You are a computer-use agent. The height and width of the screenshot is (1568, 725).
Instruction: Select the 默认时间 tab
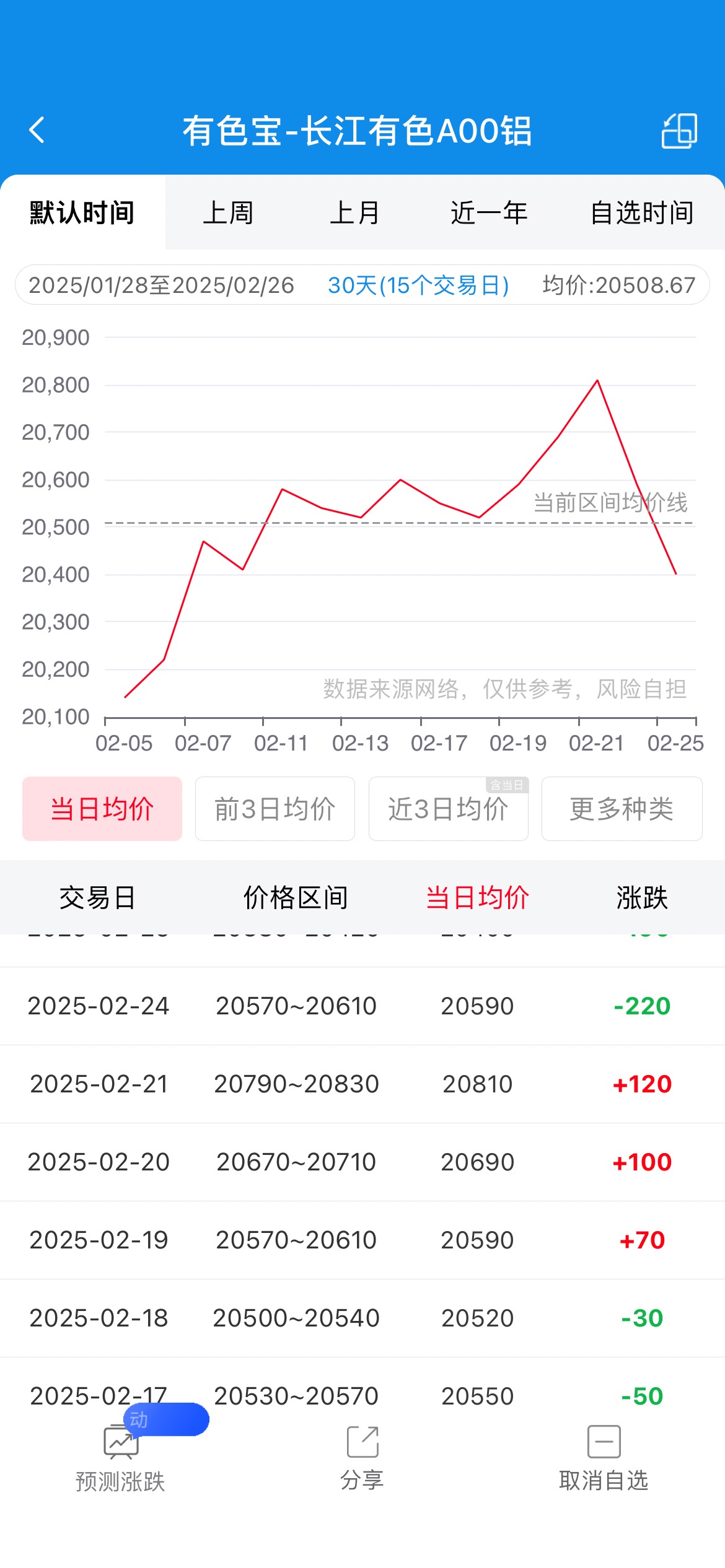(x=82, y=212)
